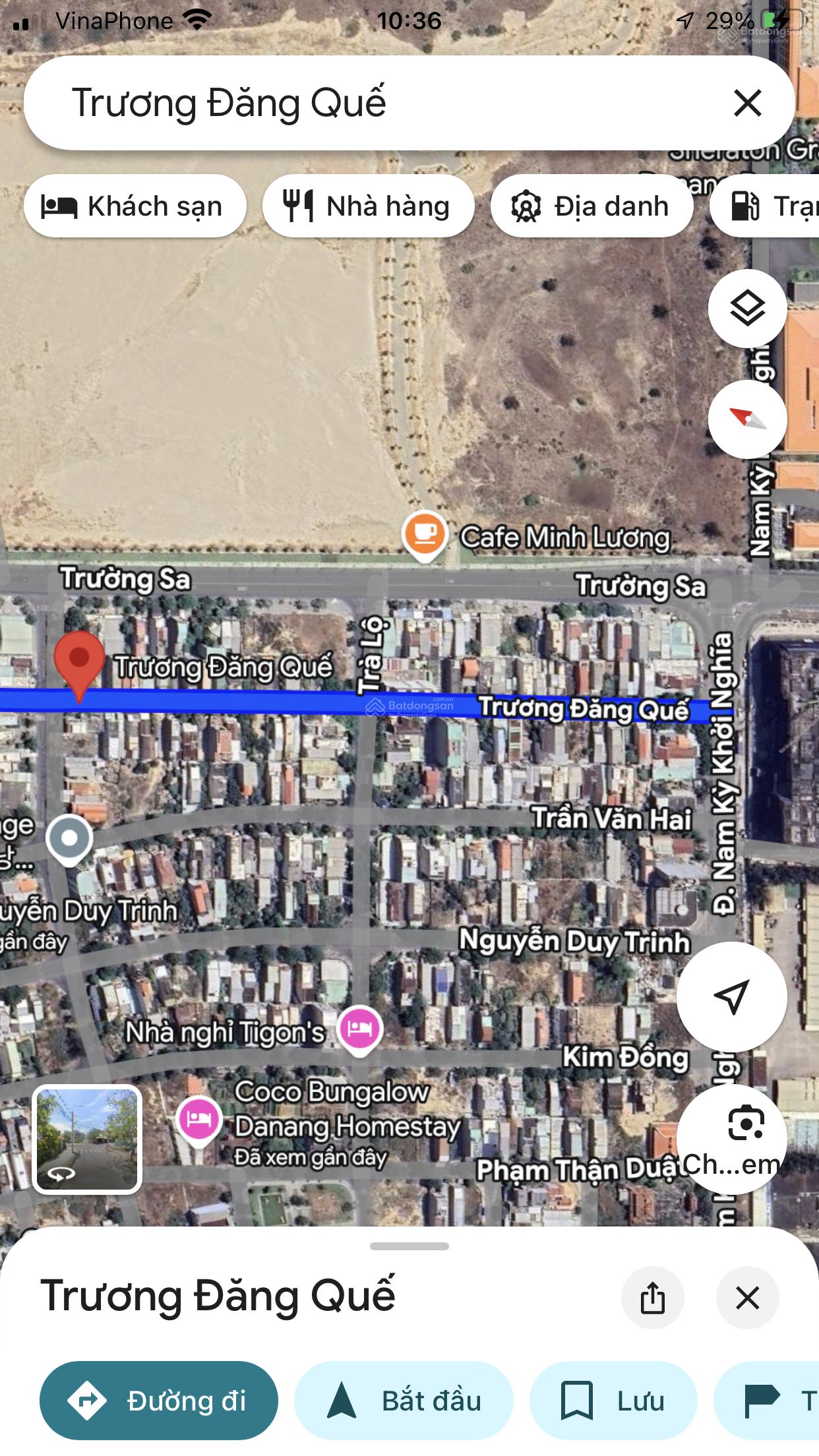Save this place with Lưu
Viewport: 819px width, 1456px height.
click(613, 1401)
